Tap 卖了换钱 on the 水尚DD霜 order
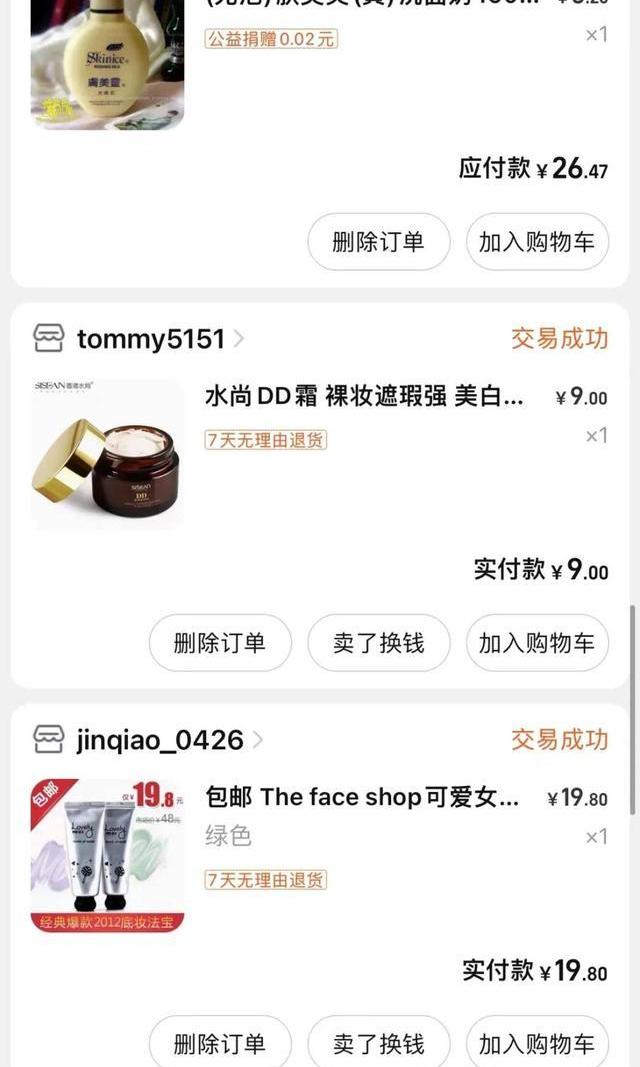This screenshot has height=1067, width=640. tap(378, 643)
